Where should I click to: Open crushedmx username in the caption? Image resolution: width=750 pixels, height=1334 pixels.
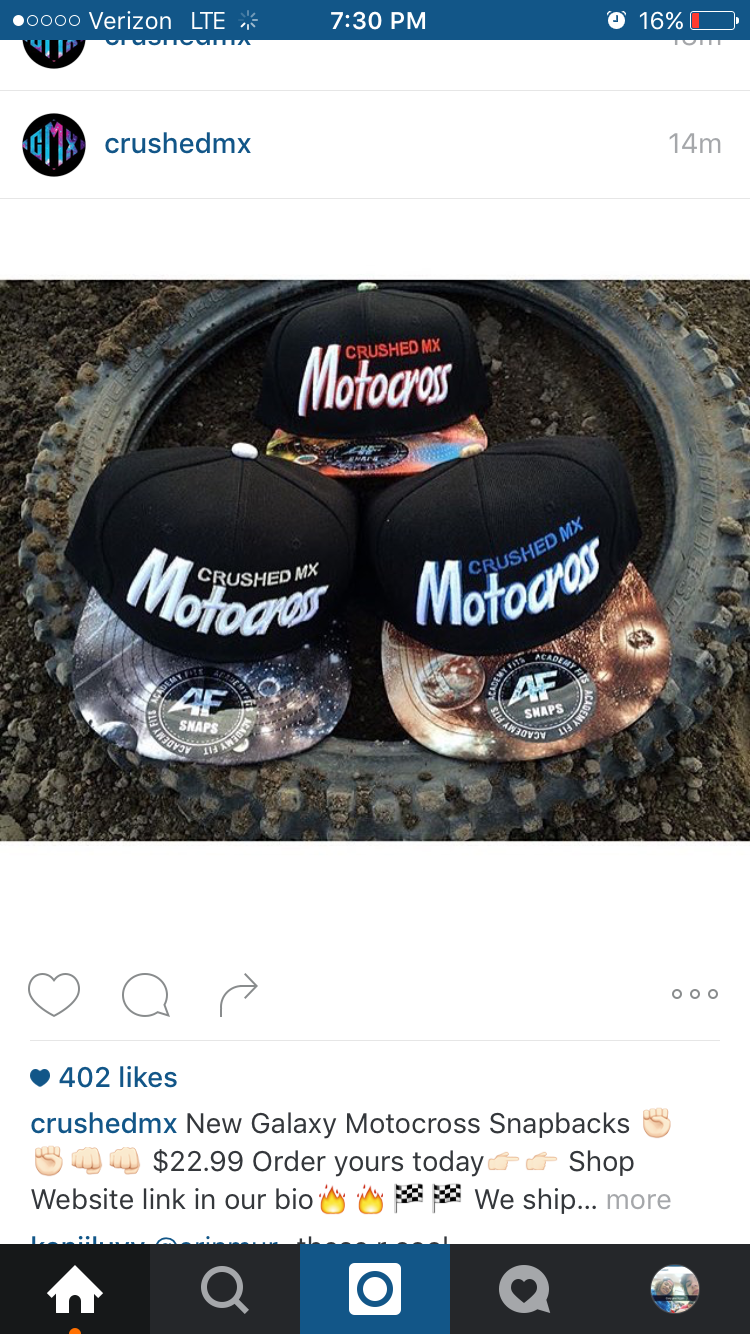coord(104,1123)
